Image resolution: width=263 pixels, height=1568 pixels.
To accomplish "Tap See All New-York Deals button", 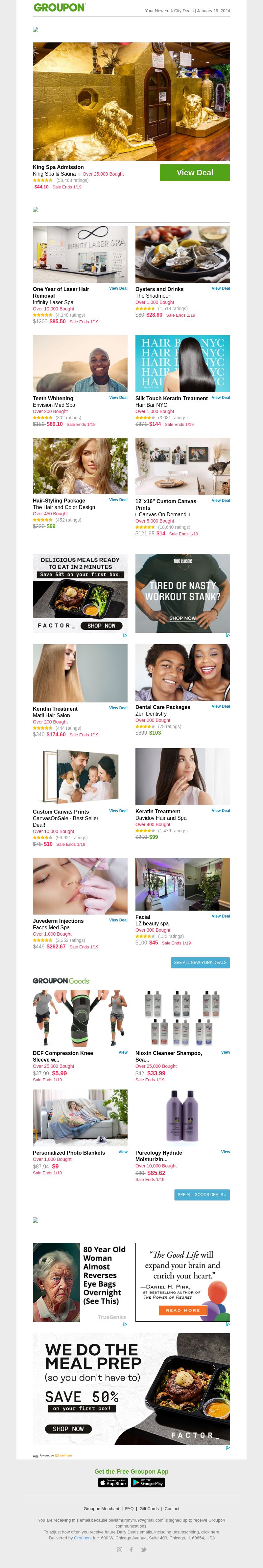I will click(200, 963).
